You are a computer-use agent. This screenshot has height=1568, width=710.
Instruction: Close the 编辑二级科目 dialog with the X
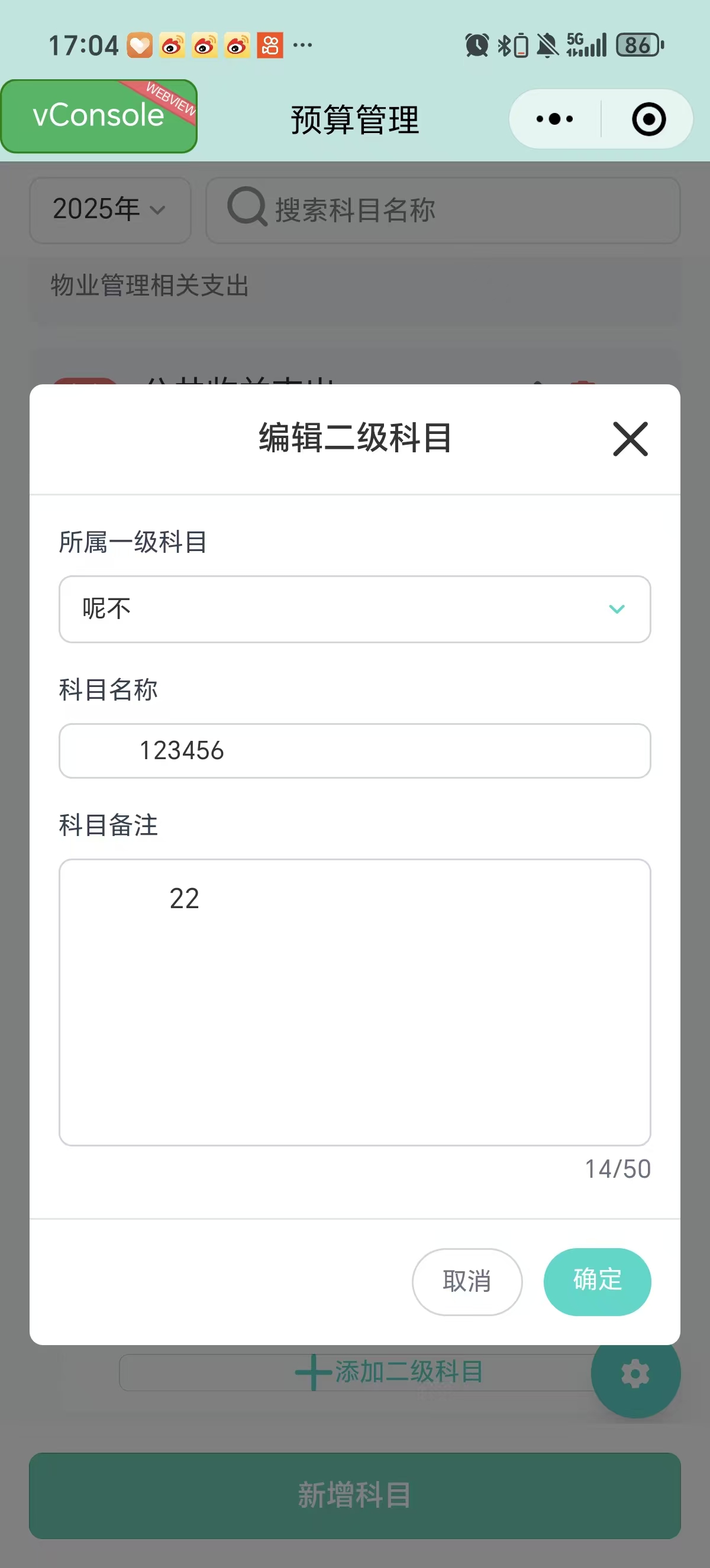click(x=630, y=439)
